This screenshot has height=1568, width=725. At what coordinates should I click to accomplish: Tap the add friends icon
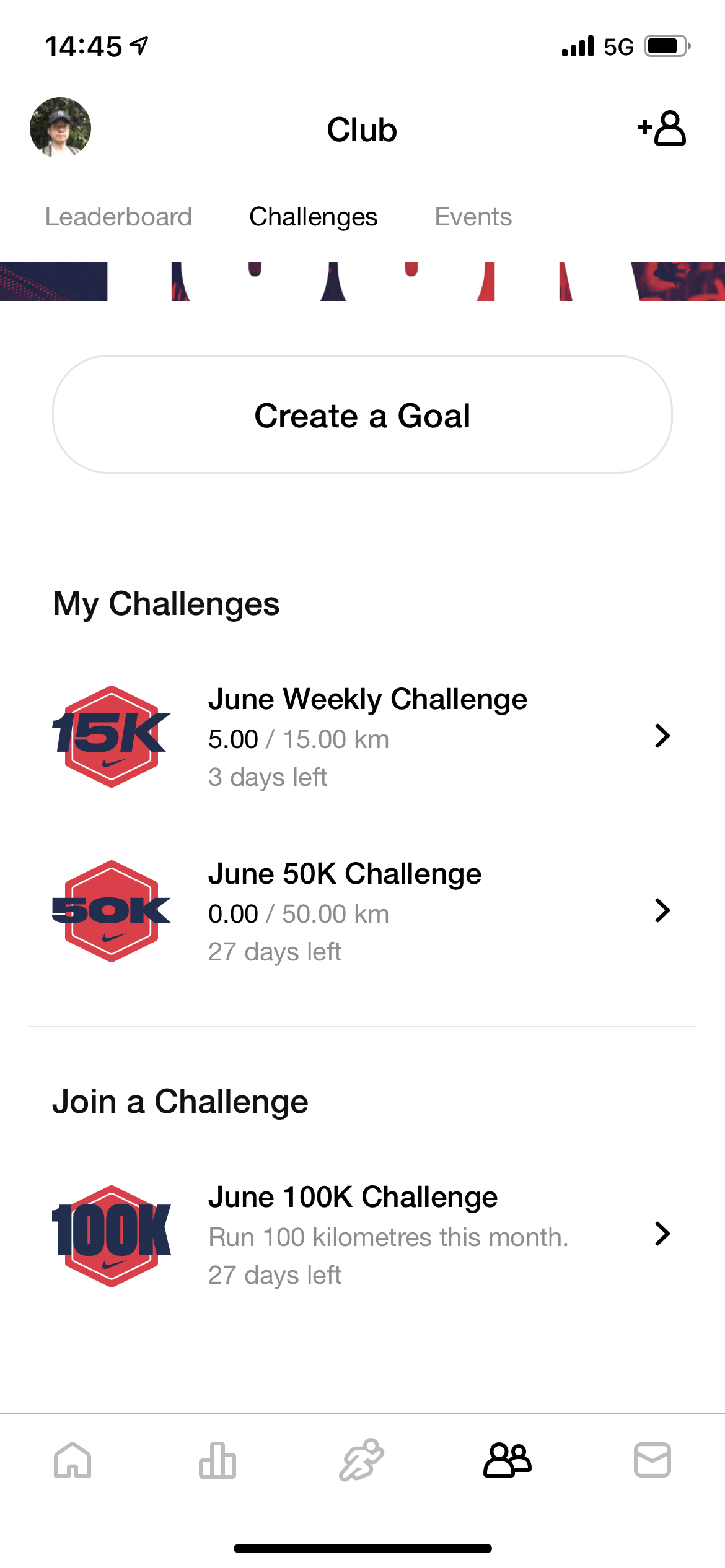[x=662, y=128]
